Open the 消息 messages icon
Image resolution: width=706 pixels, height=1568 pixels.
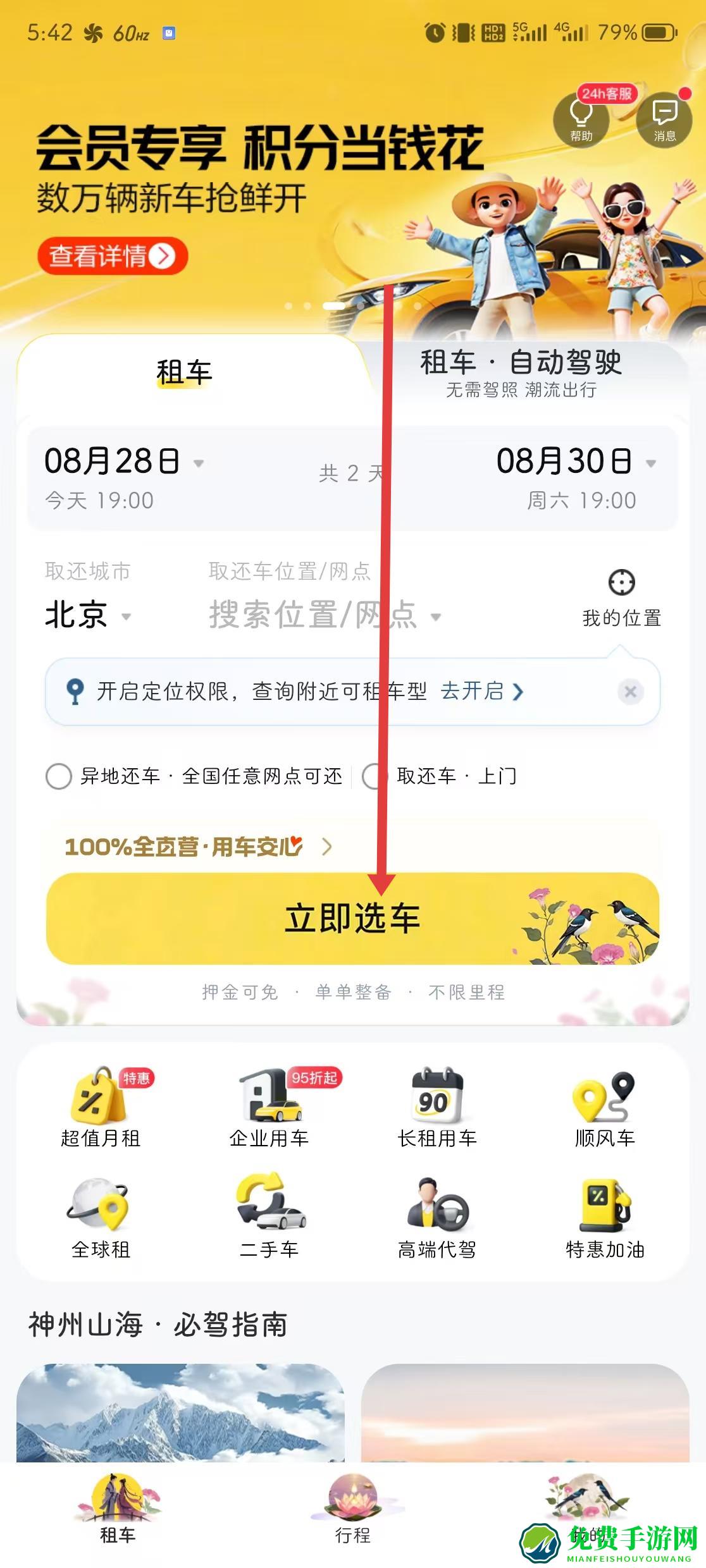click(x=664, y=119)
